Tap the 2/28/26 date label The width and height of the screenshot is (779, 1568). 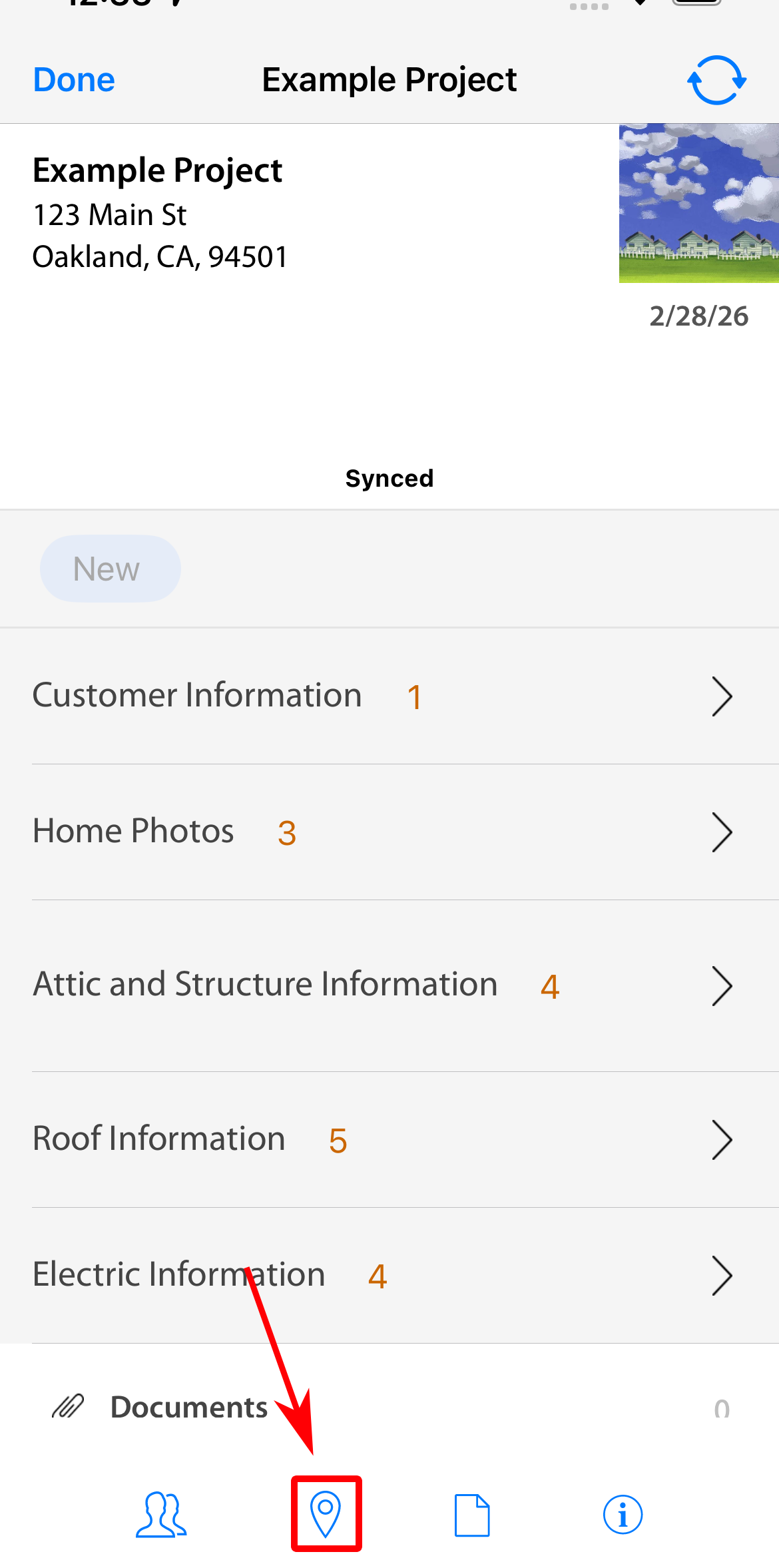point(698,316)
